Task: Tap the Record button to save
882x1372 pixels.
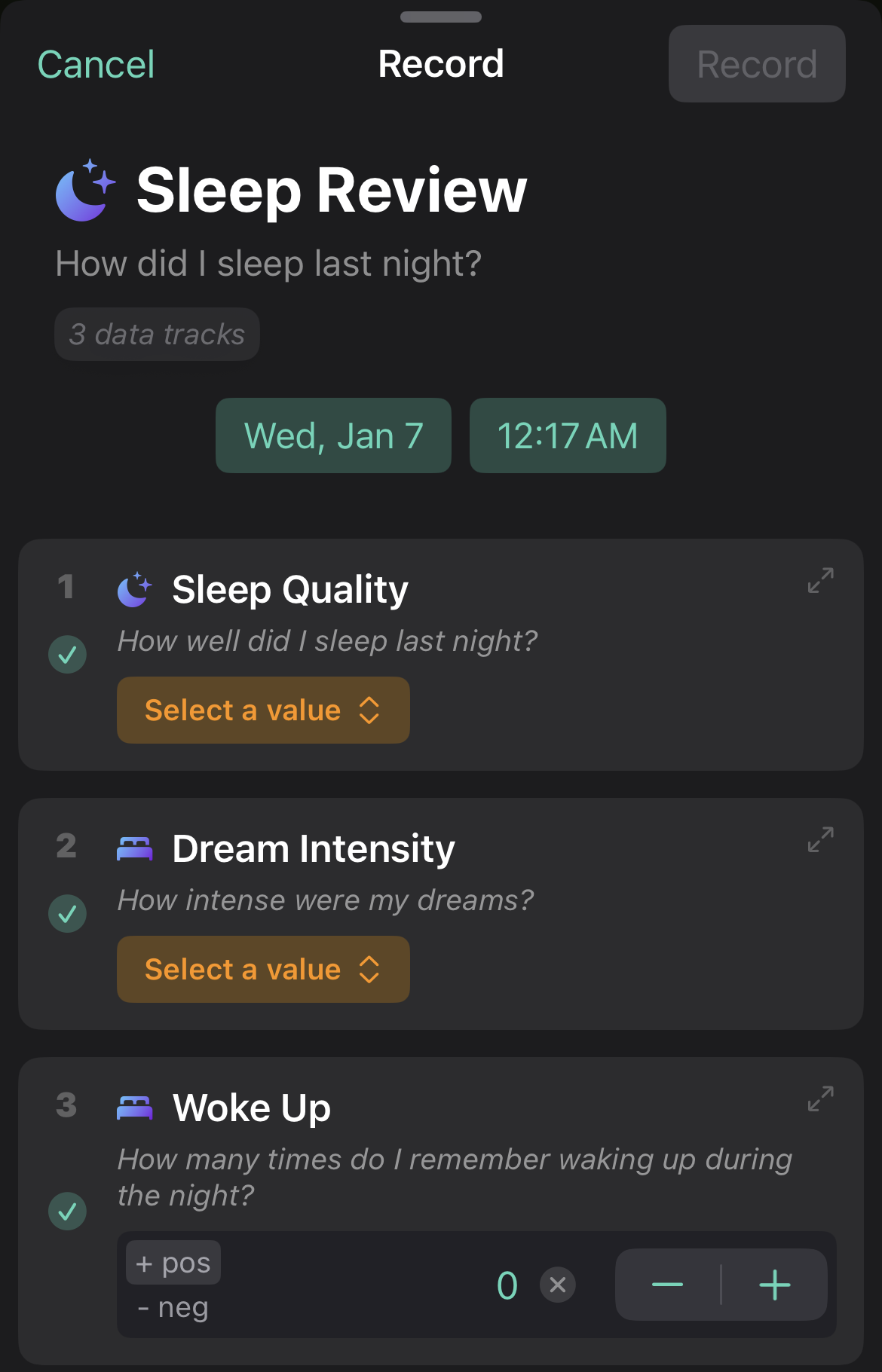Action: [756, 65]
